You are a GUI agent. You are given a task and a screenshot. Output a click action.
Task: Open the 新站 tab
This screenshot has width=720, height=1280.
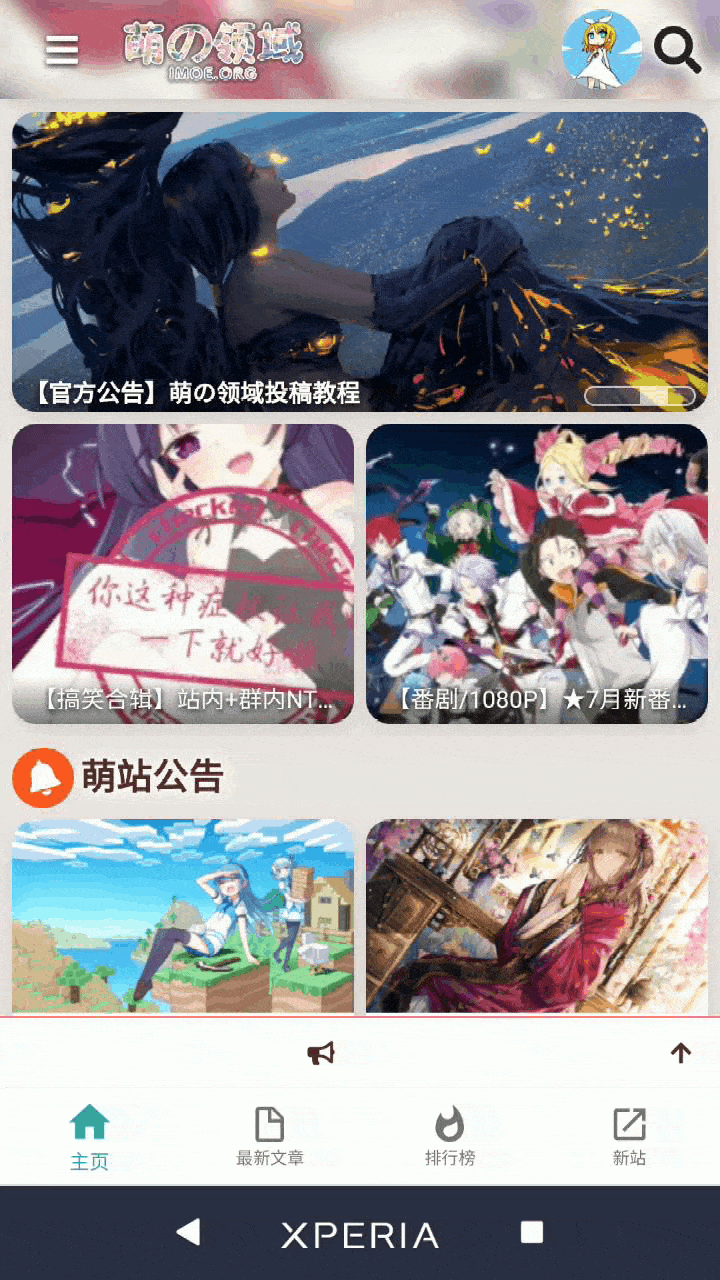tap(629, 1137)
